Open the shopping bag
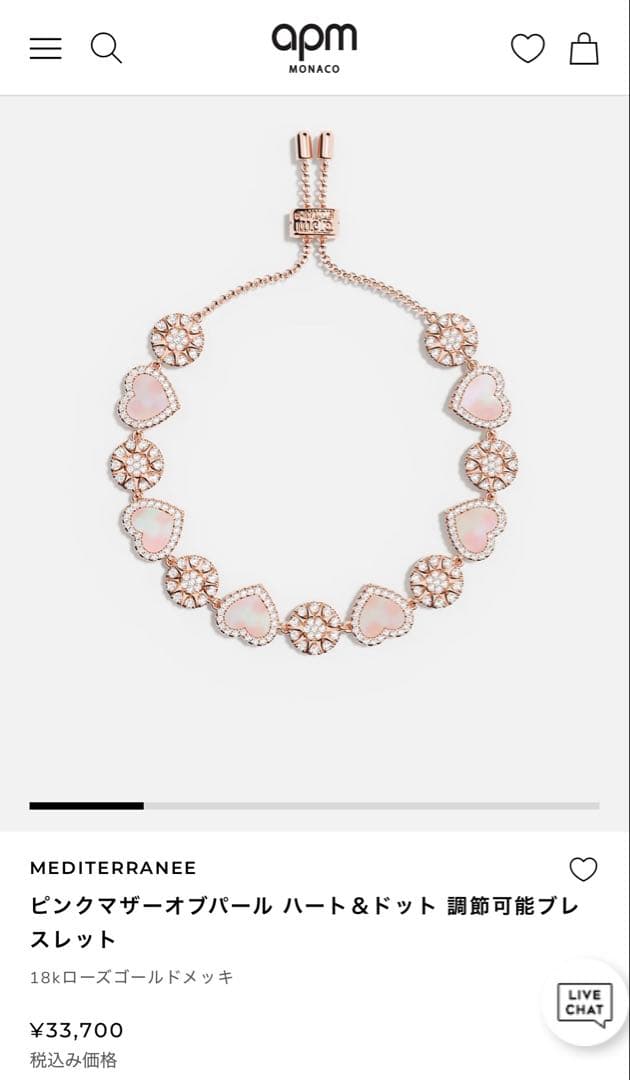The image size is (630, 1080). point(584,48)
